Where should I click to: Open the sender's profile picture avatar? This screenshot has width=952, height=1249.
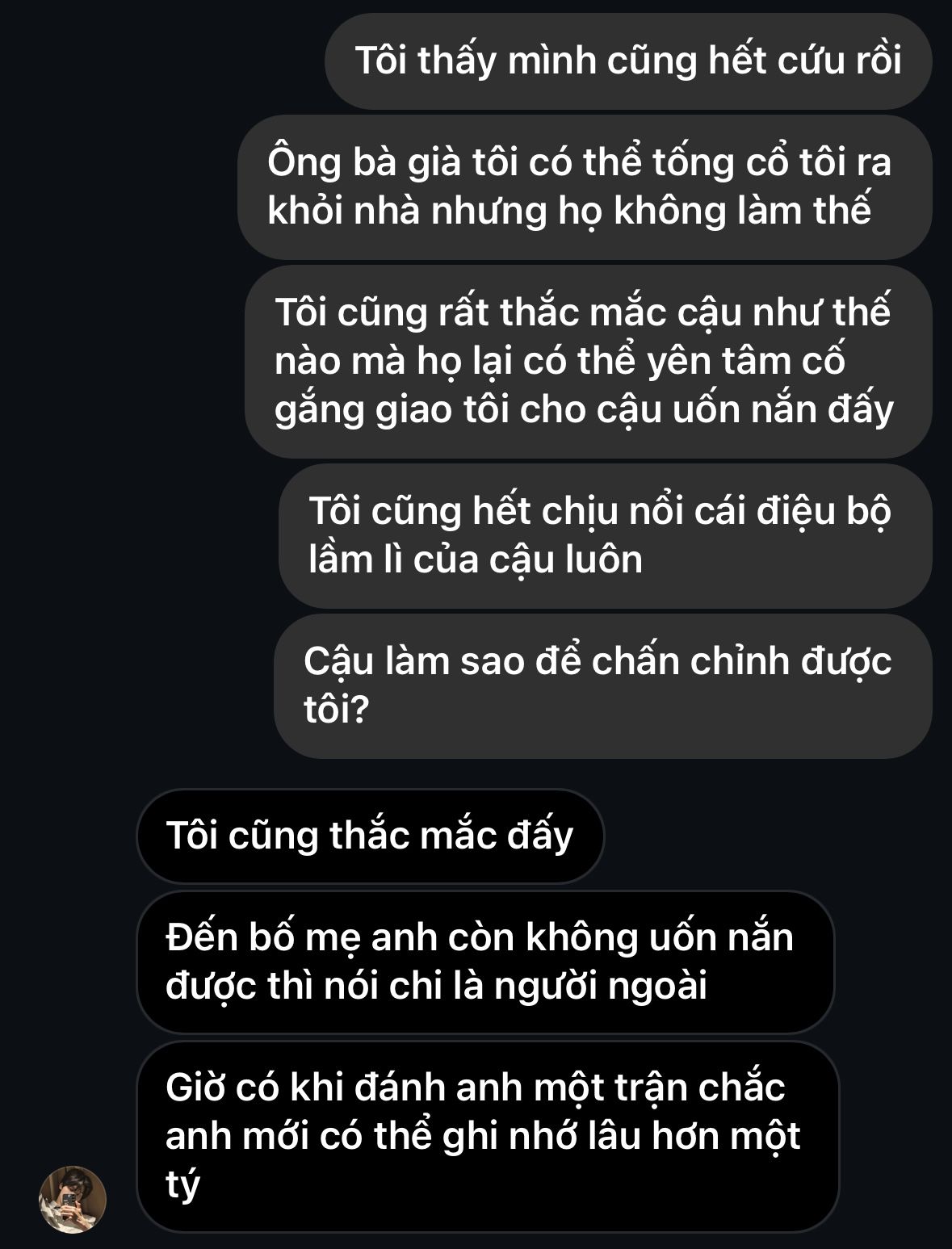[x=73, y=1199]
